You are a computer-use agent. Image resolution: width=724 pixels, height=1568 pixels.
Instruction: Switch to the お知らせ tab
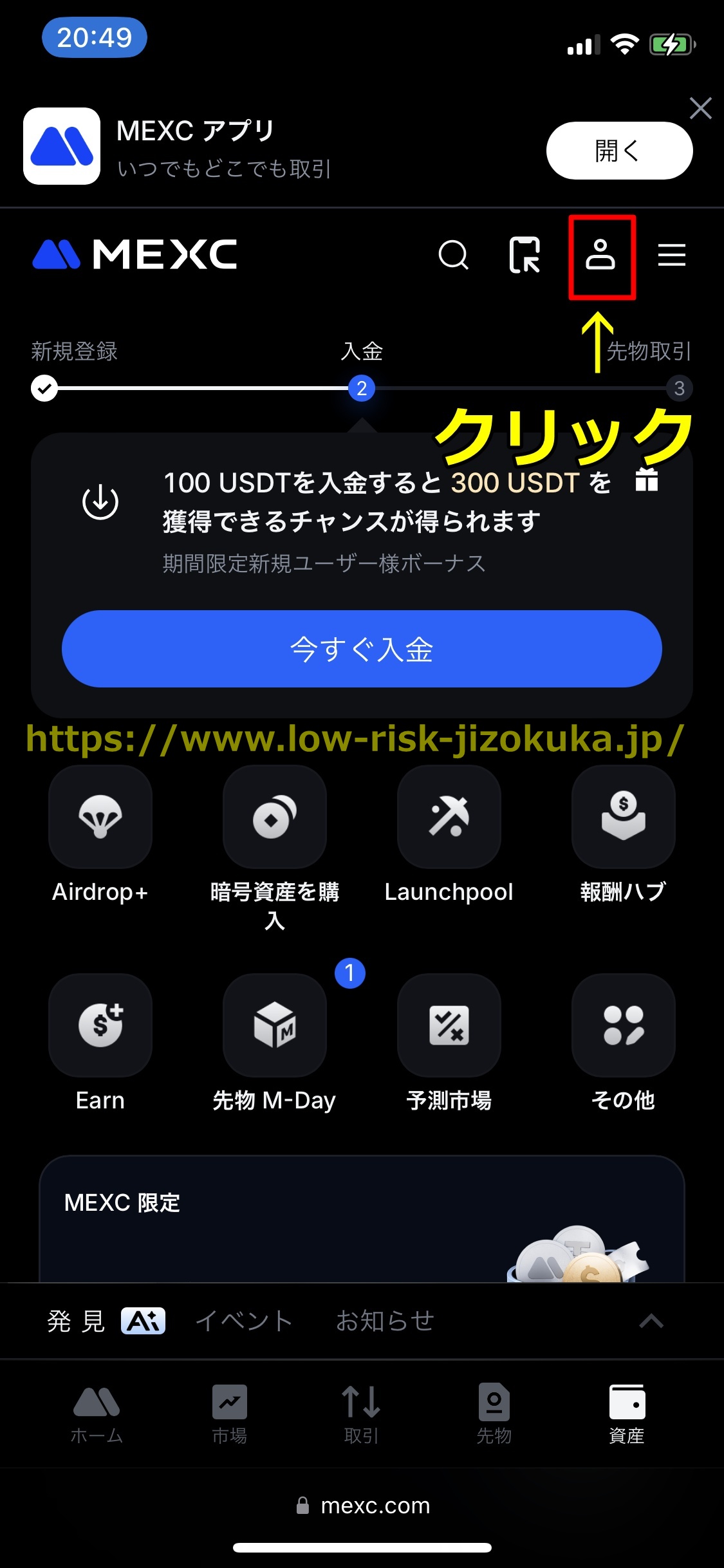tap(385, 1321)
